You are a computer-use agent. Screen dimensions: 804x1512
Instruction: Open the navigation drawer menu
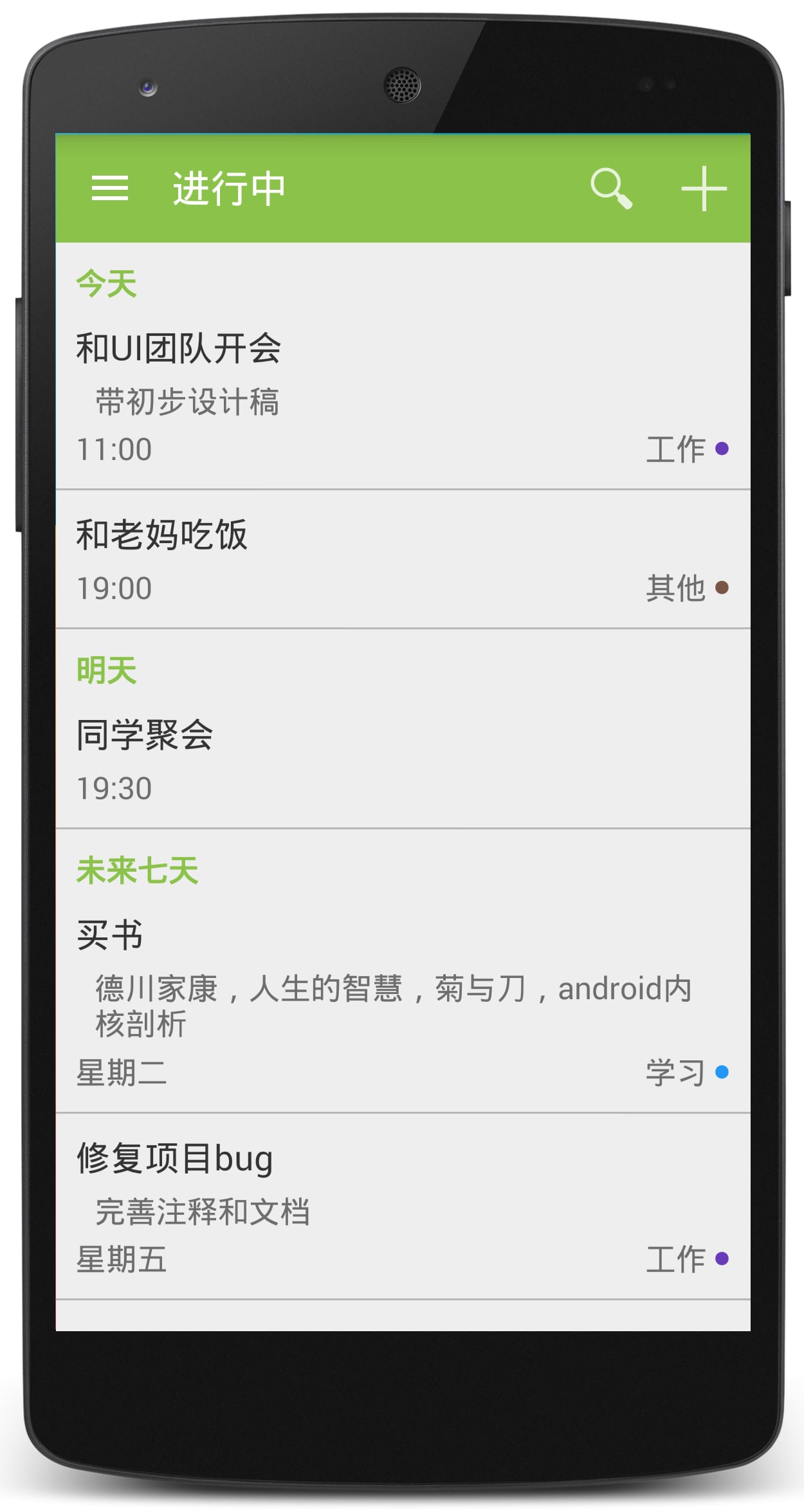(110, 189)
